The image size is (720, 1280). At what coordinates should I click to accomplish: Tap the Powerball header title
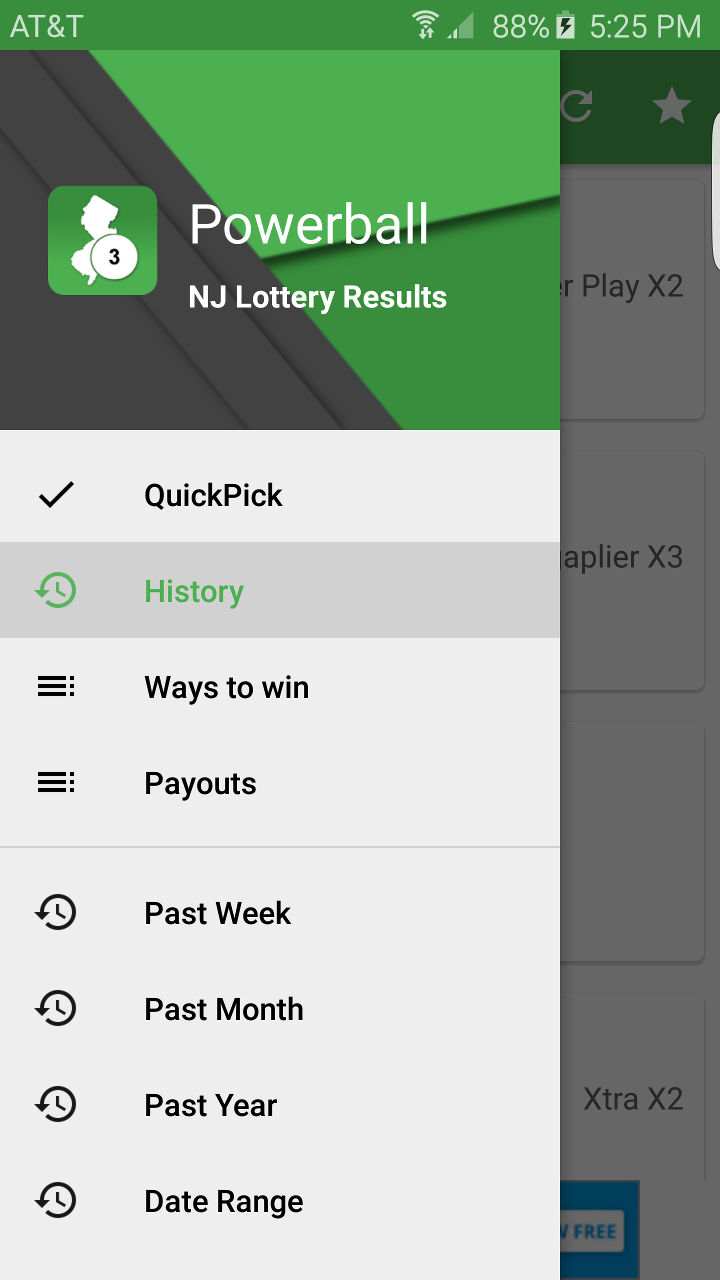click(309, 225)
